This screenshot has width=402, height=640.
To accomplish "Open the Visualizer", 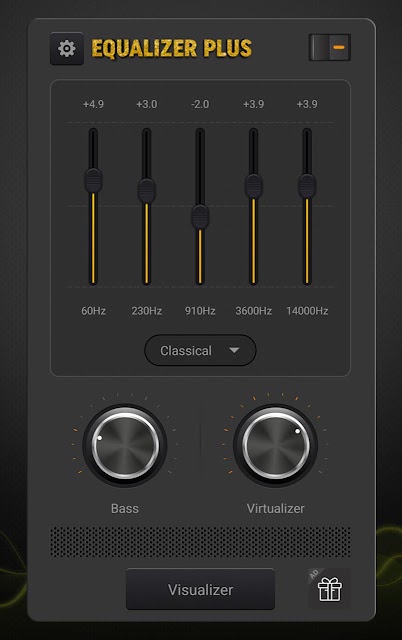I will tap(200, 589).
